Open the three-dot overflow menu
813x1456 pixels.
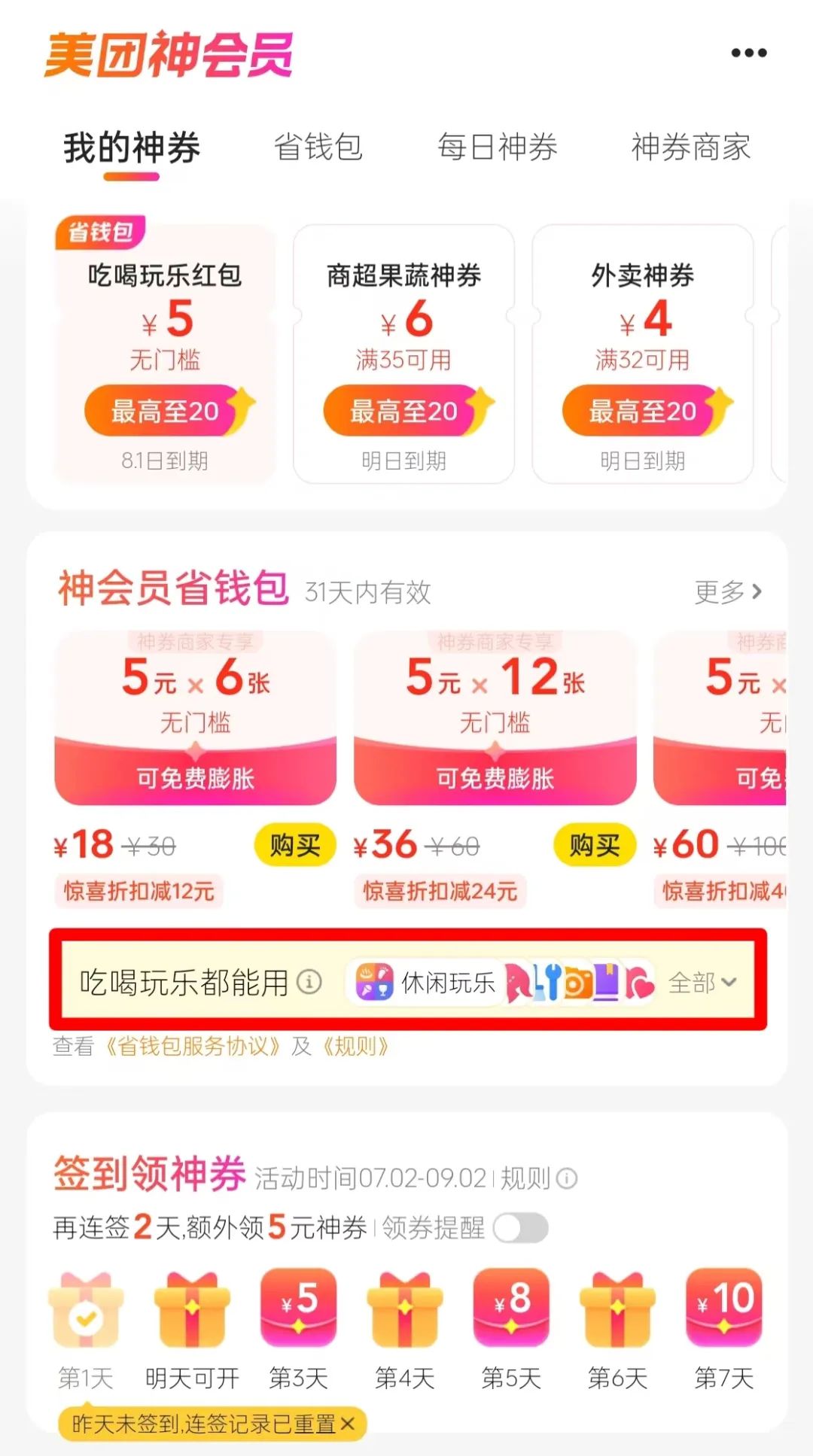(749, 53)
